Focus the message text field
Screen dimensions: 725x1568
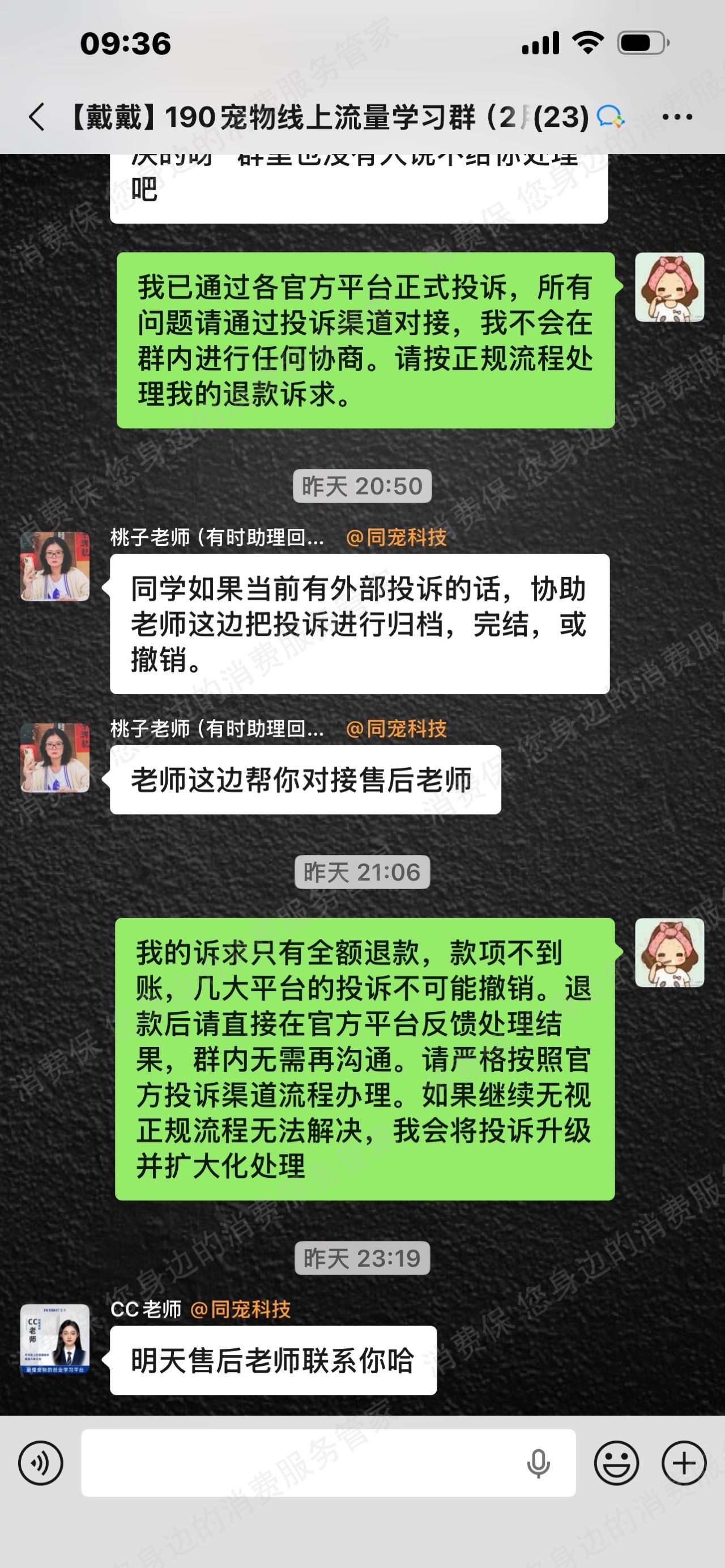coord(298,1463)
